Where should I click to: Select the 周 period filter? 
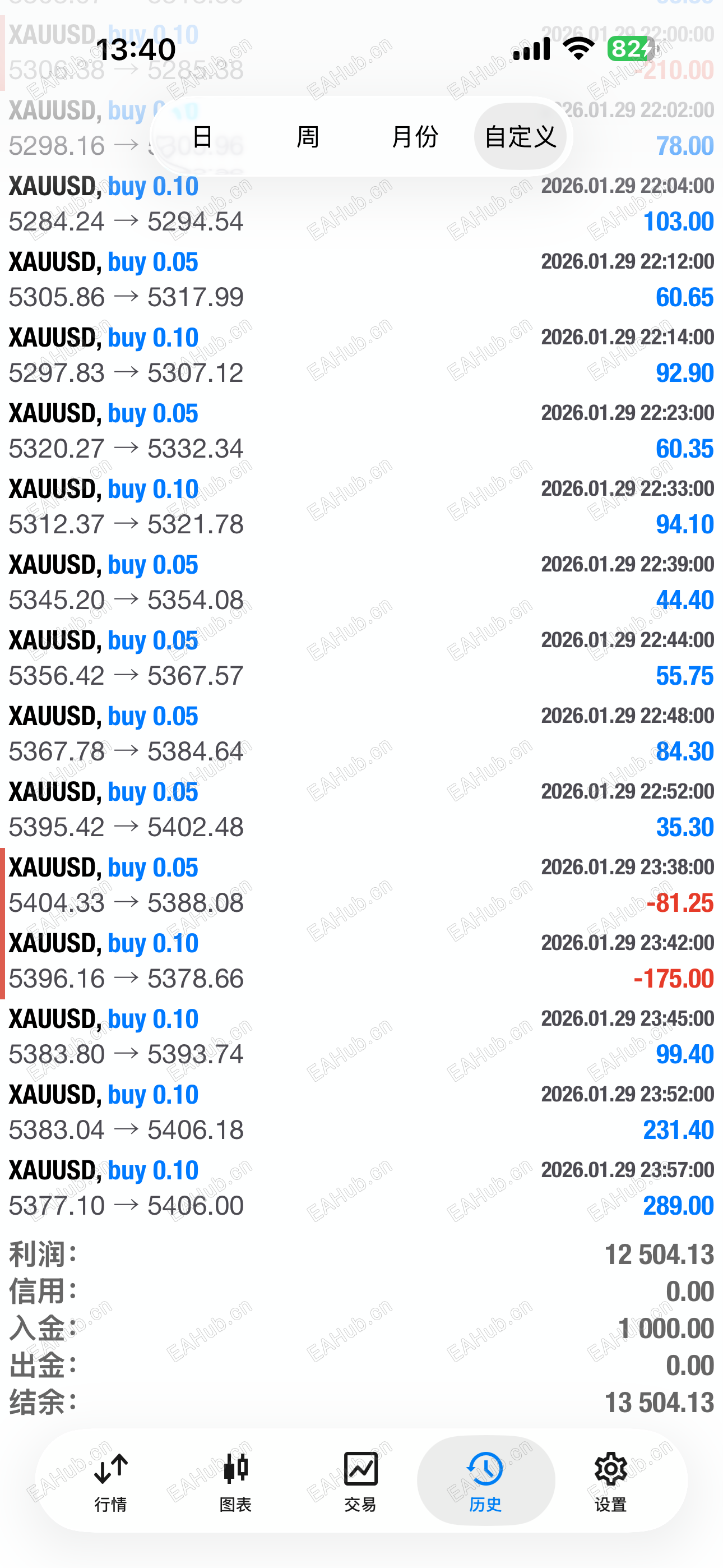(x=308, y=136)
